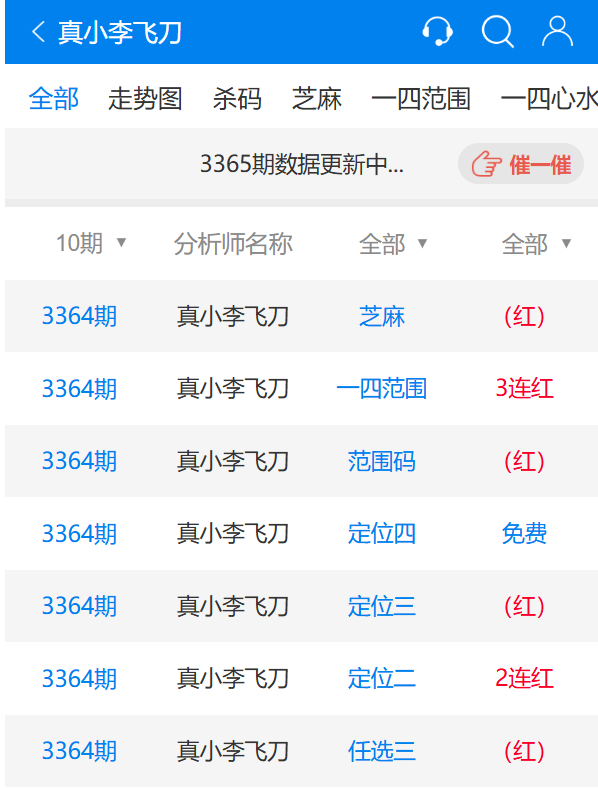Expand the rightmost 全部 filter dropdown
The image size is (598, 790).
(536, 244)
